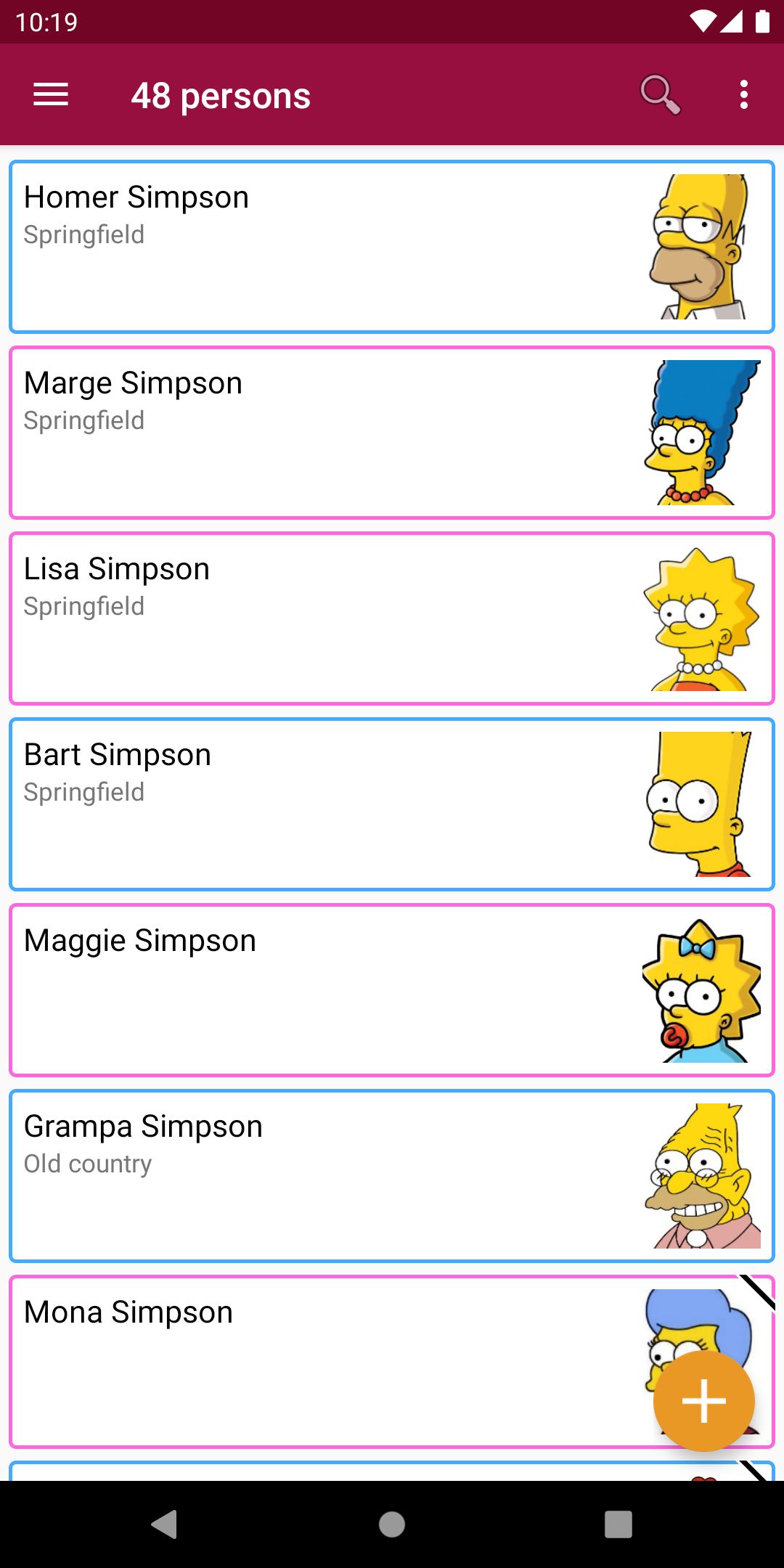Viewport: 784px width, 1568px height.
Task: Tap the search magnifier icon
Action: pos(660,95)
